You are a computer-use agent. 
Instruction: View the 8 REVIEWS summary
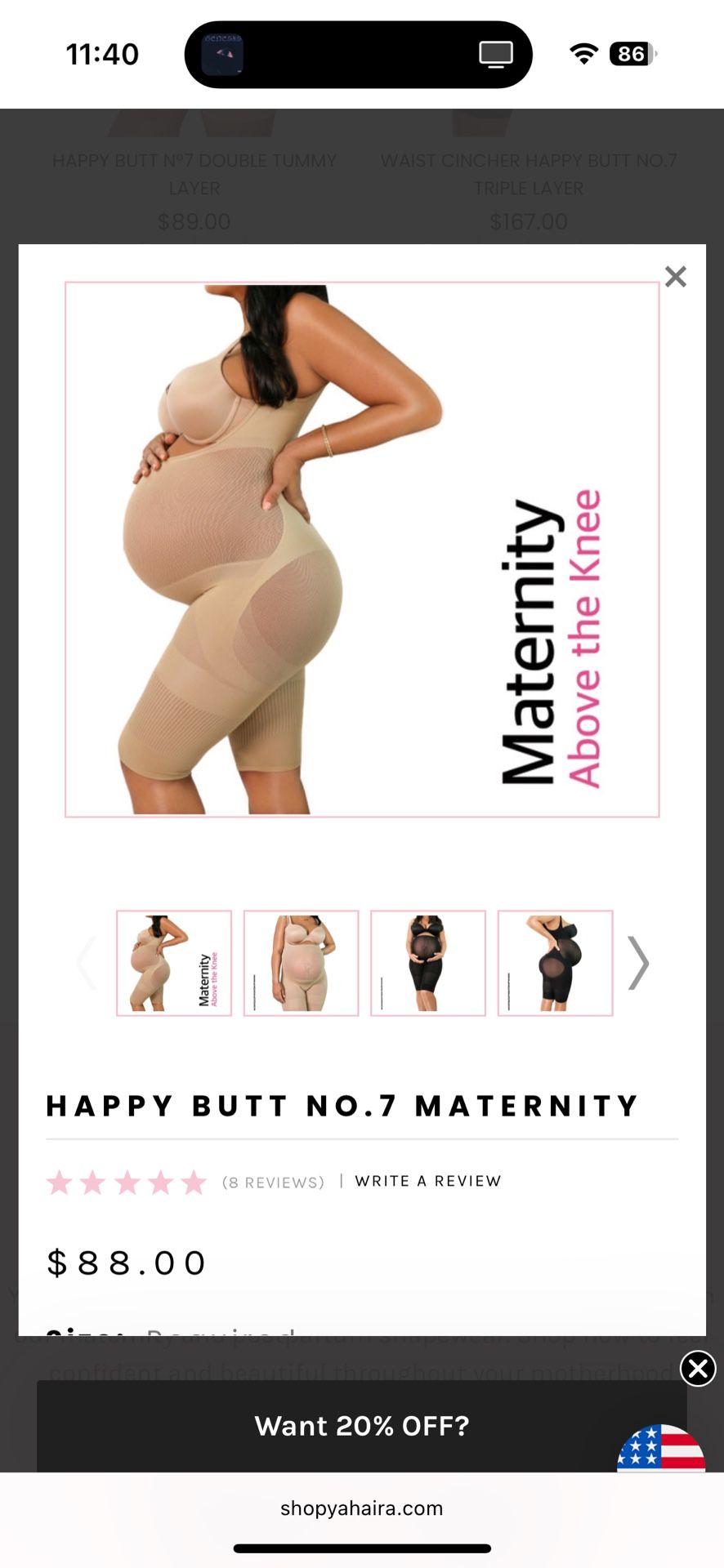click(x=274, y=1182)
